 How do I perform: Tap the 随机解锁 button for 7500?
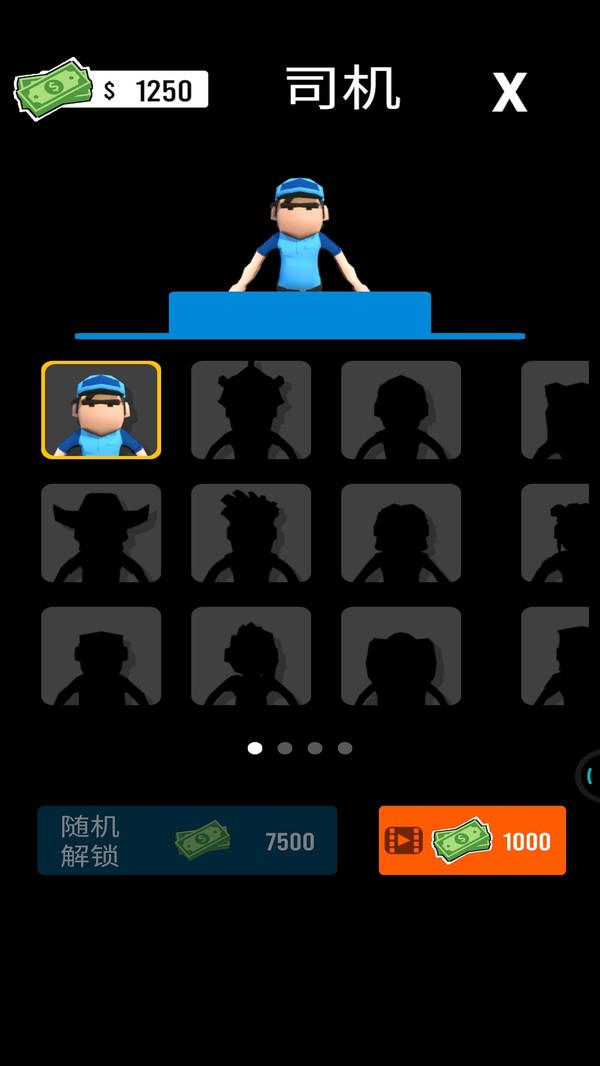click(187, 841)
